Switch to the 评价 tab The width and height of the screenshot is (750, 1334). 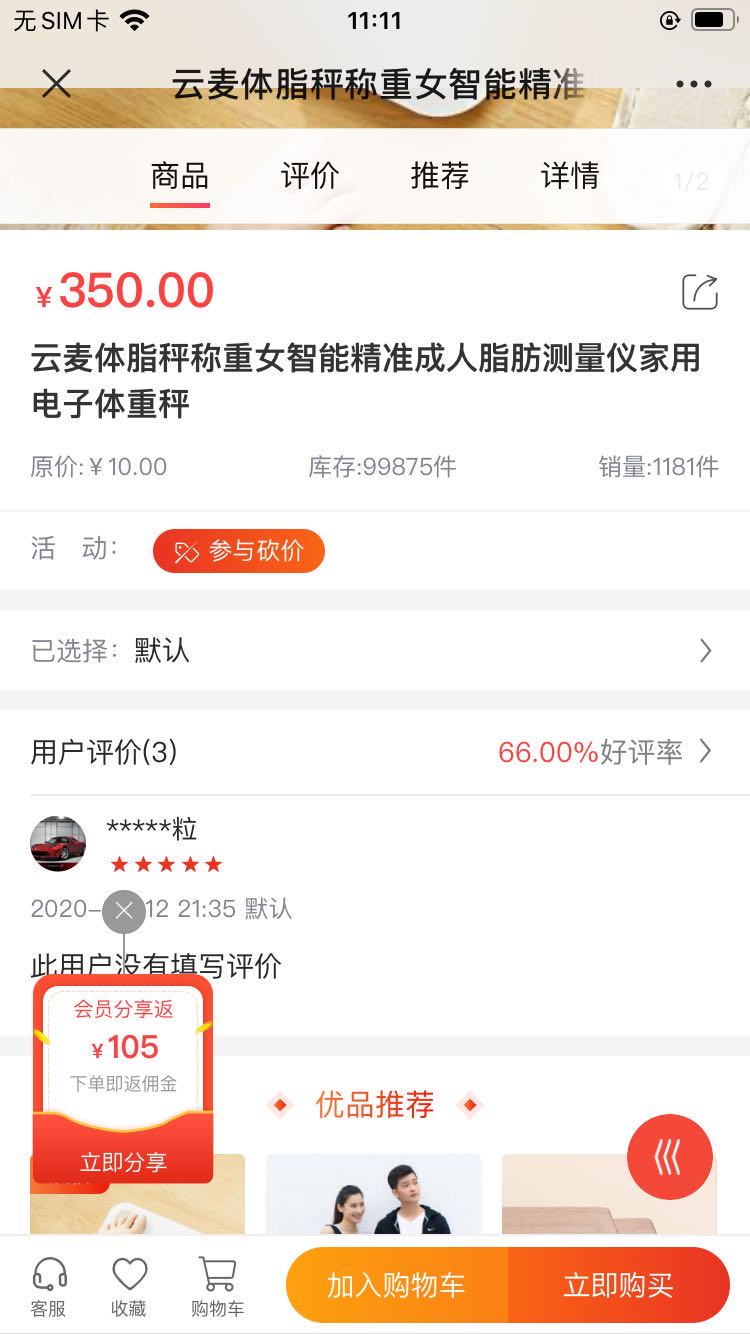310,177
